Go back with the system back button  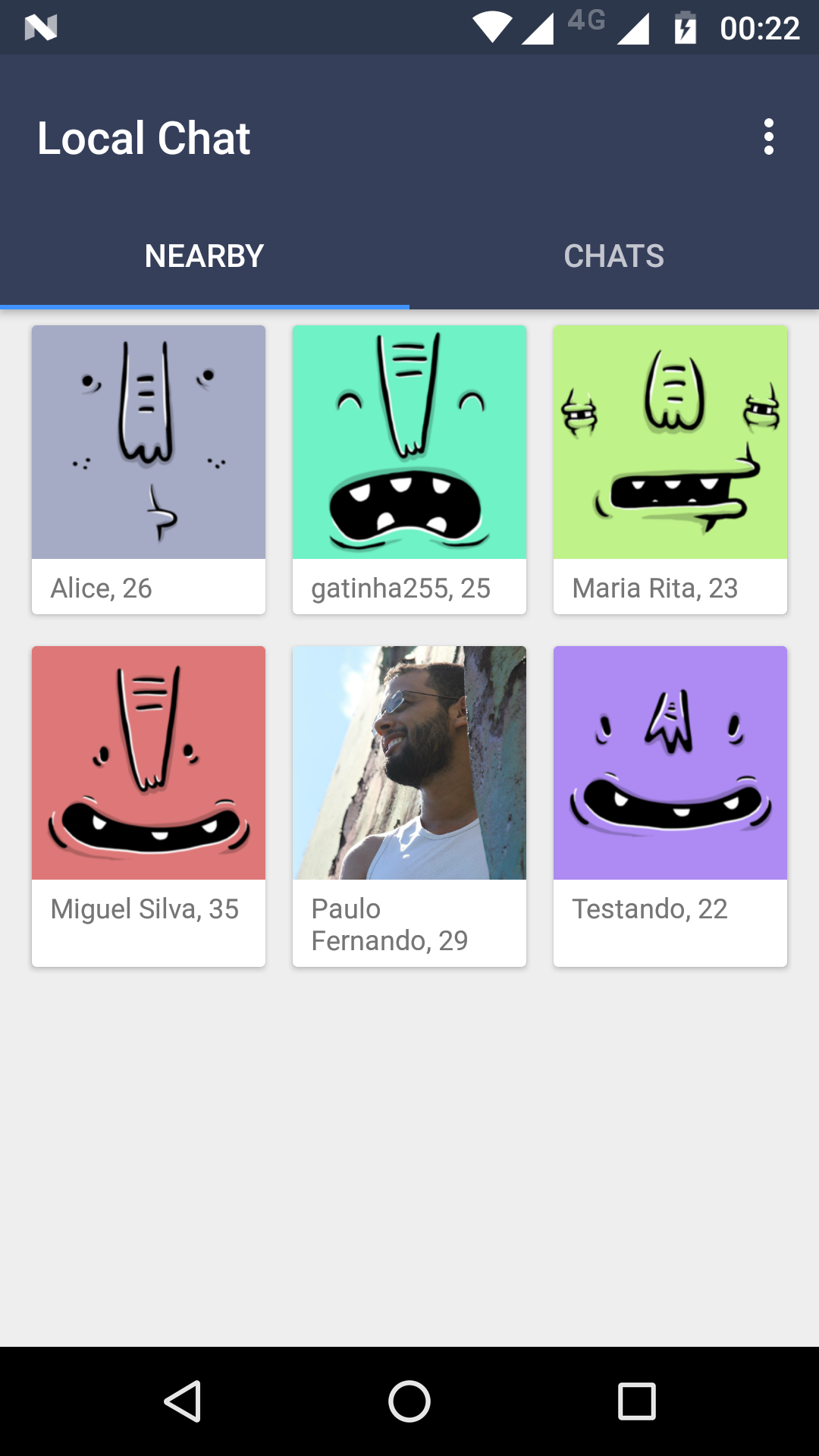tap(183, 1401)
